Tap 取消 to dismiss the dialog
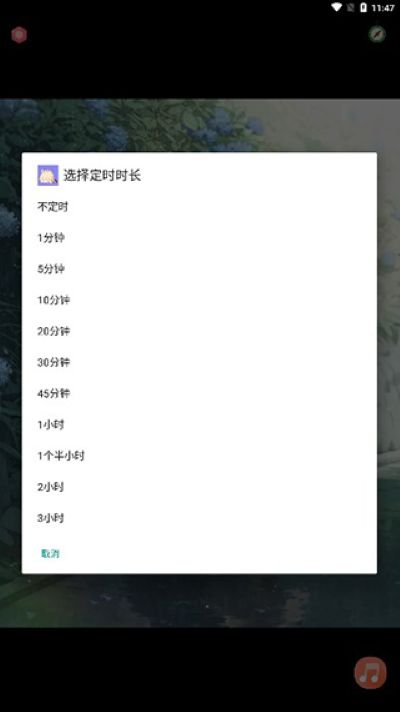Screen dimensions: 400x712 50,554
